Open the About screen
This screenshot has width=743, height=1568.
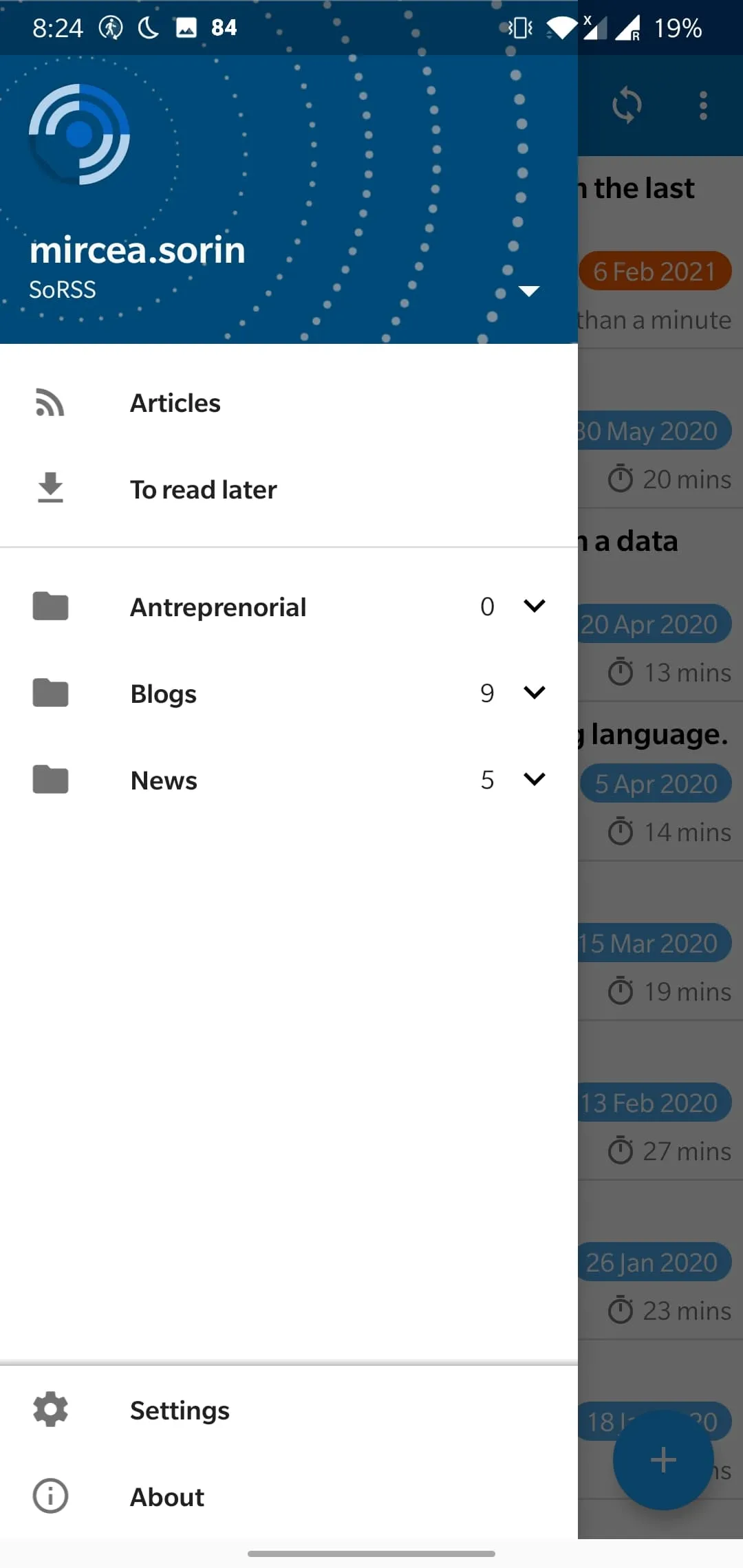pyautogui.click(x=166, y=1496)
